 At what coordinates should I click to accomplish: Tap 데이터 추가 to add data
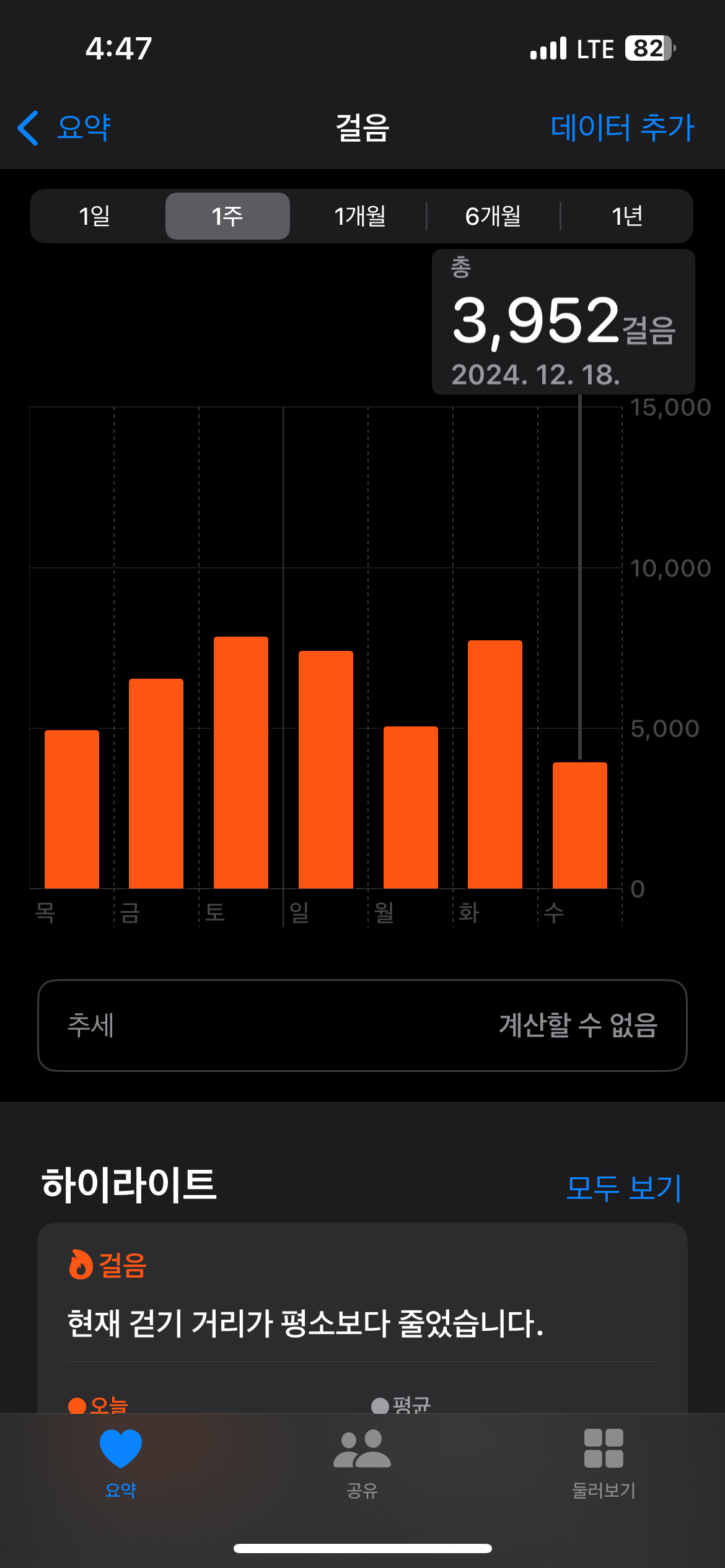[622, 128]
